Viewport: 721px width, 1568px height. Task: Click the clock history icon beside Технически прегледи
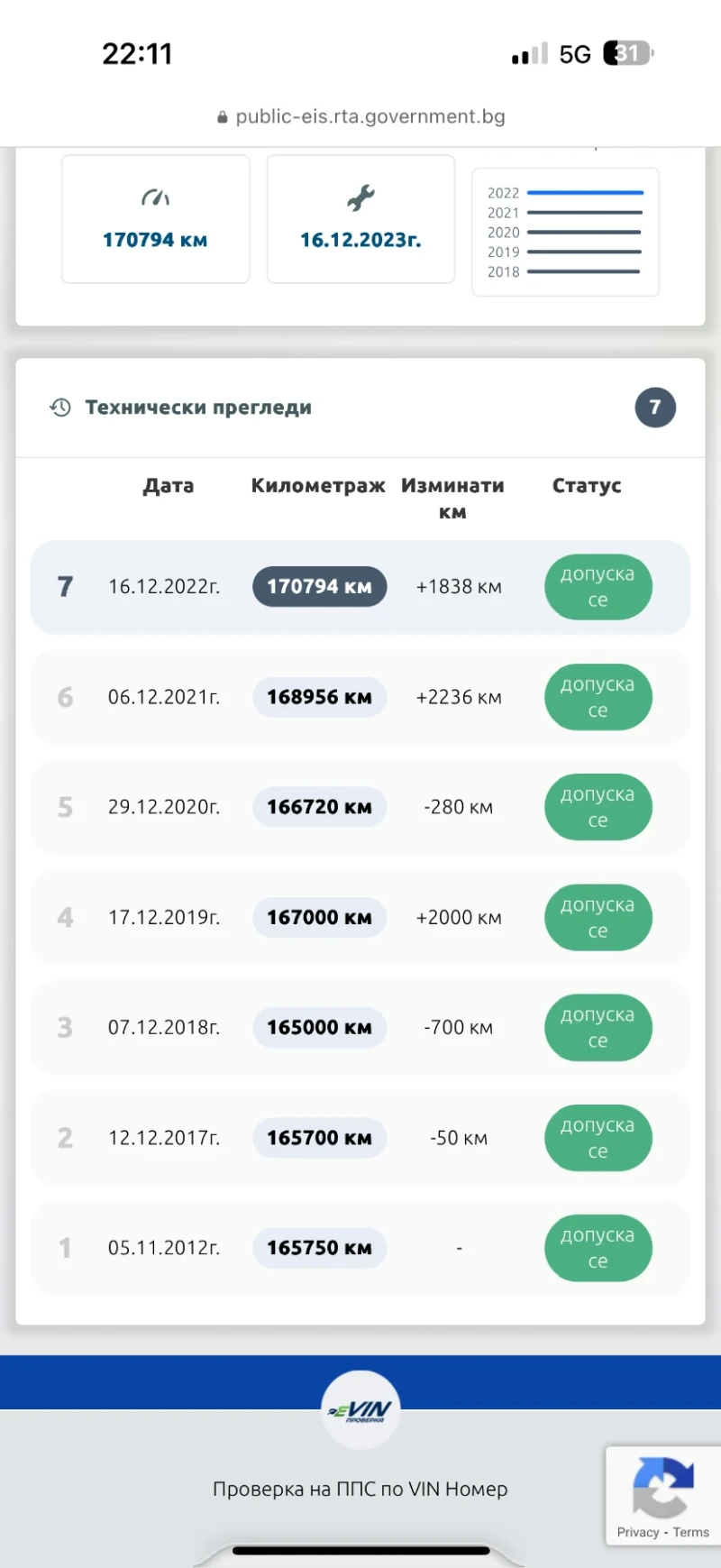[59, 407]
